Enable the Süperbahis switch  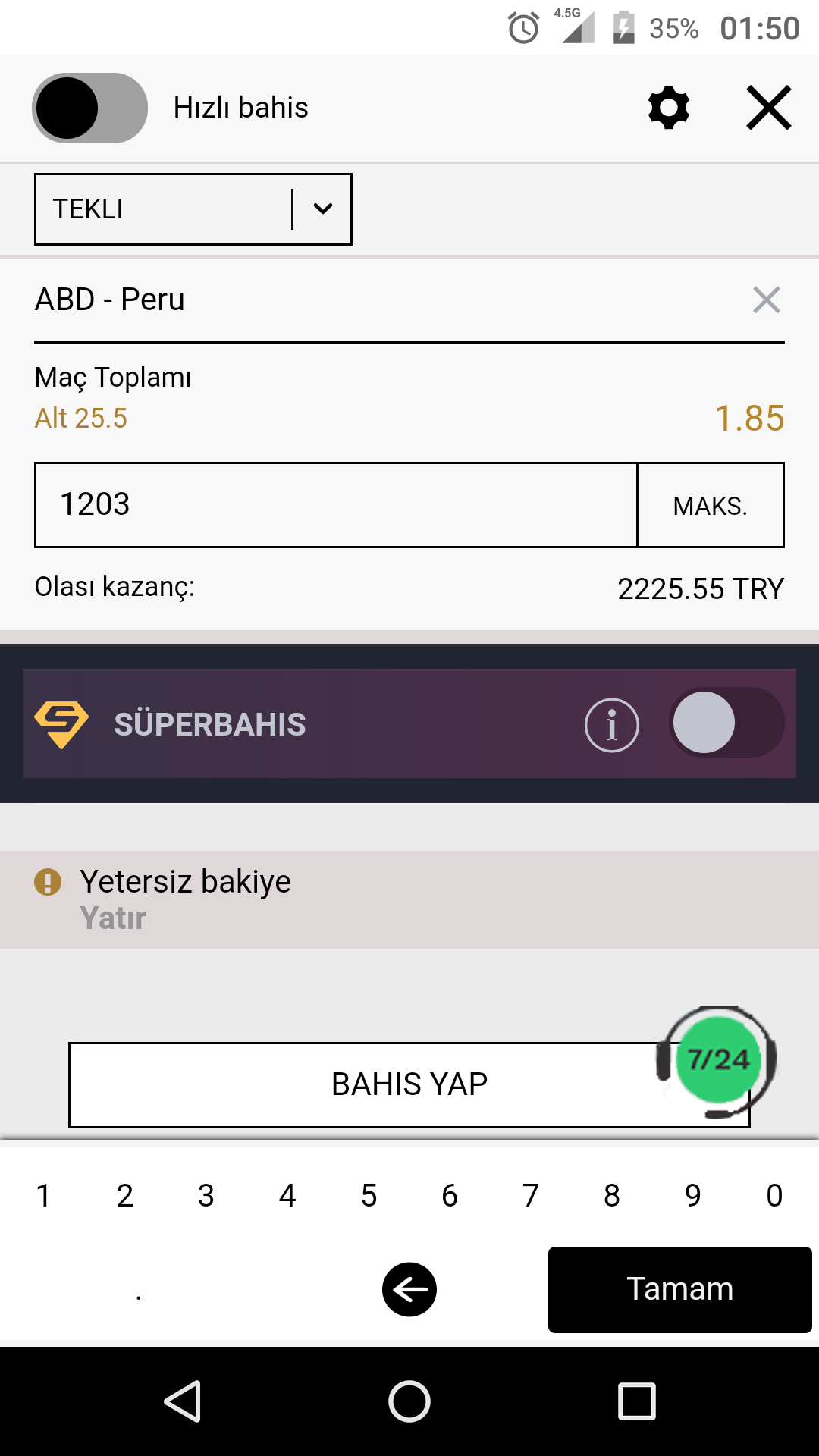pos(726,723)
